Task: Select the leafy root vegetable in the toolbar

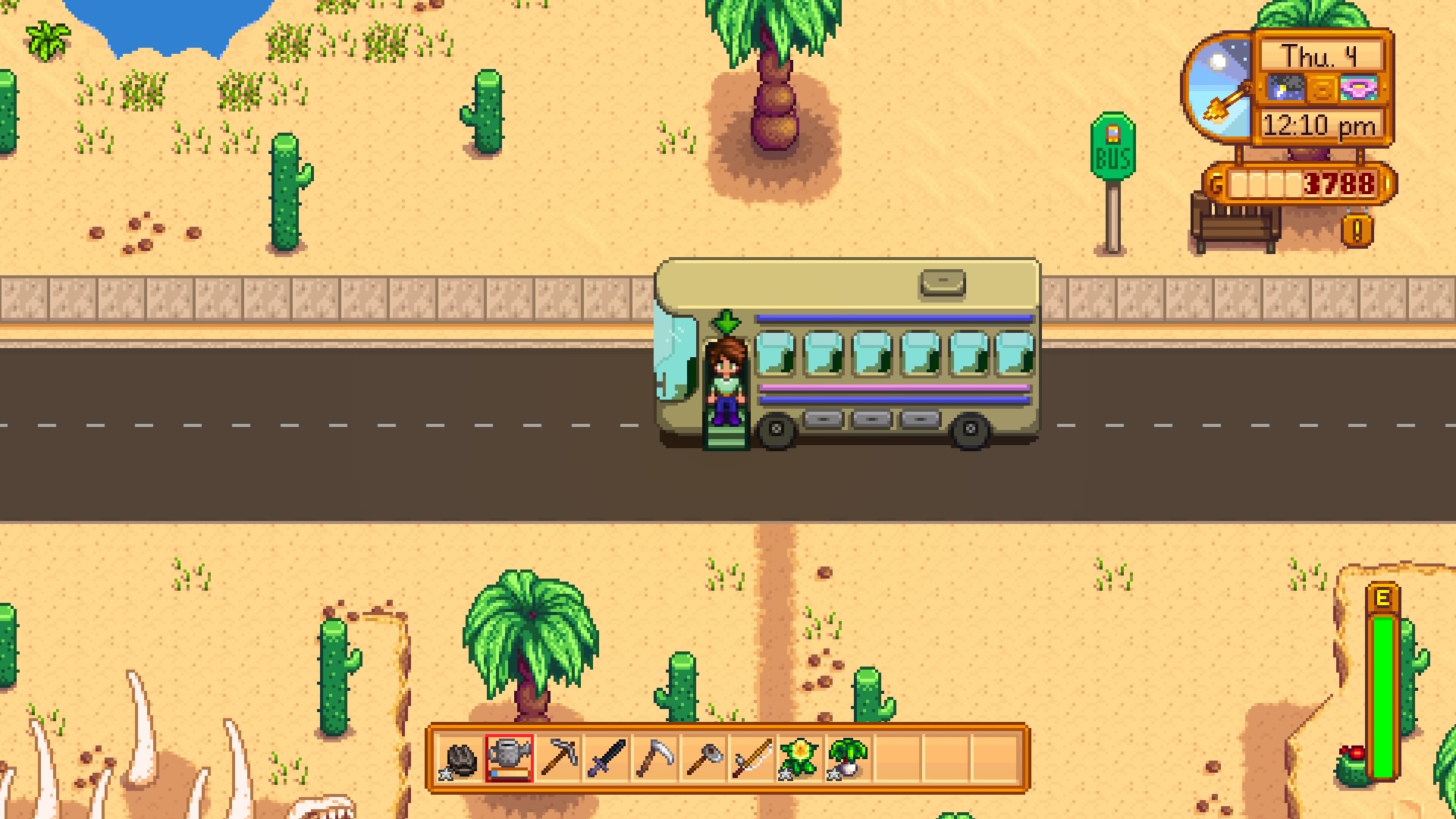Action: coord(849,758)
